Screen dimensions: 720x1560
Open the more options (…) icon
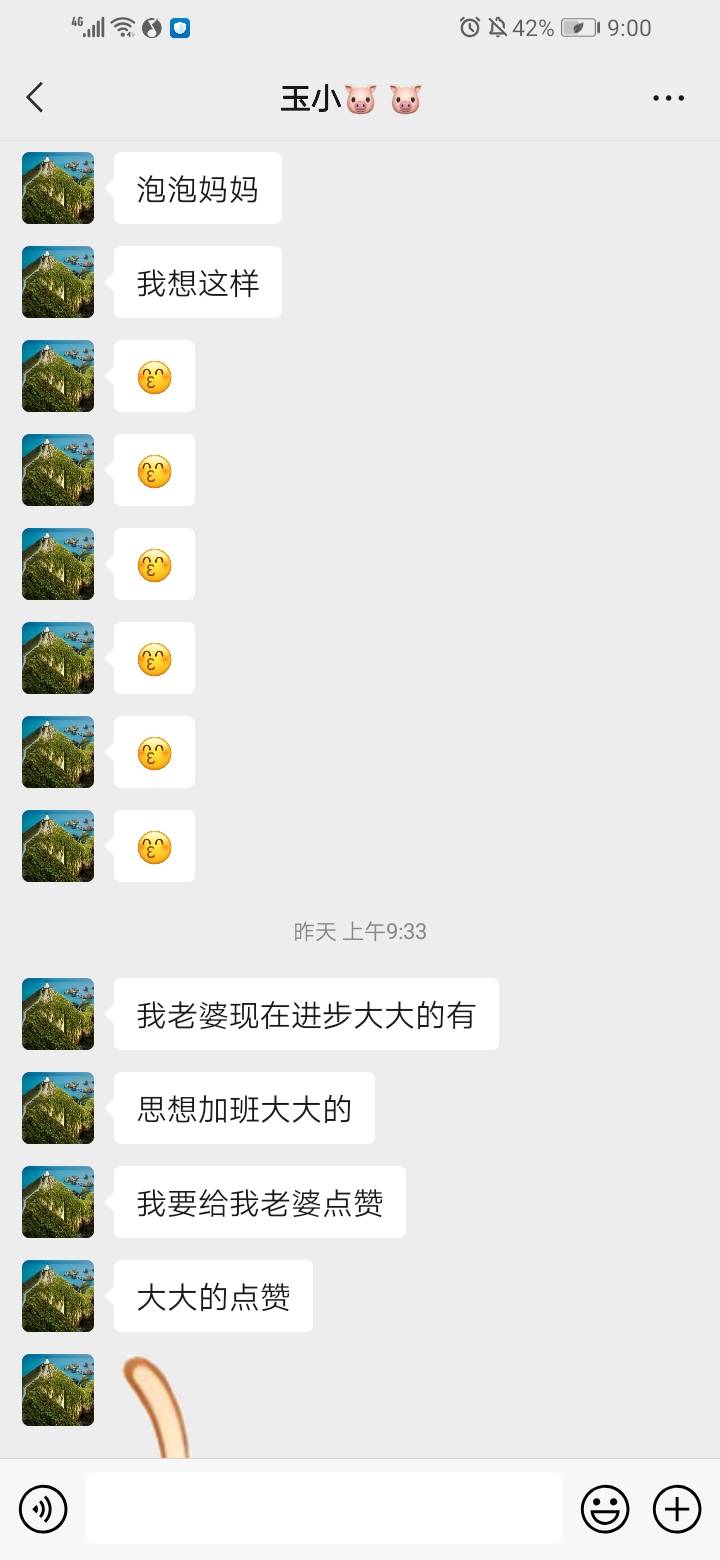tap(667, 97)
